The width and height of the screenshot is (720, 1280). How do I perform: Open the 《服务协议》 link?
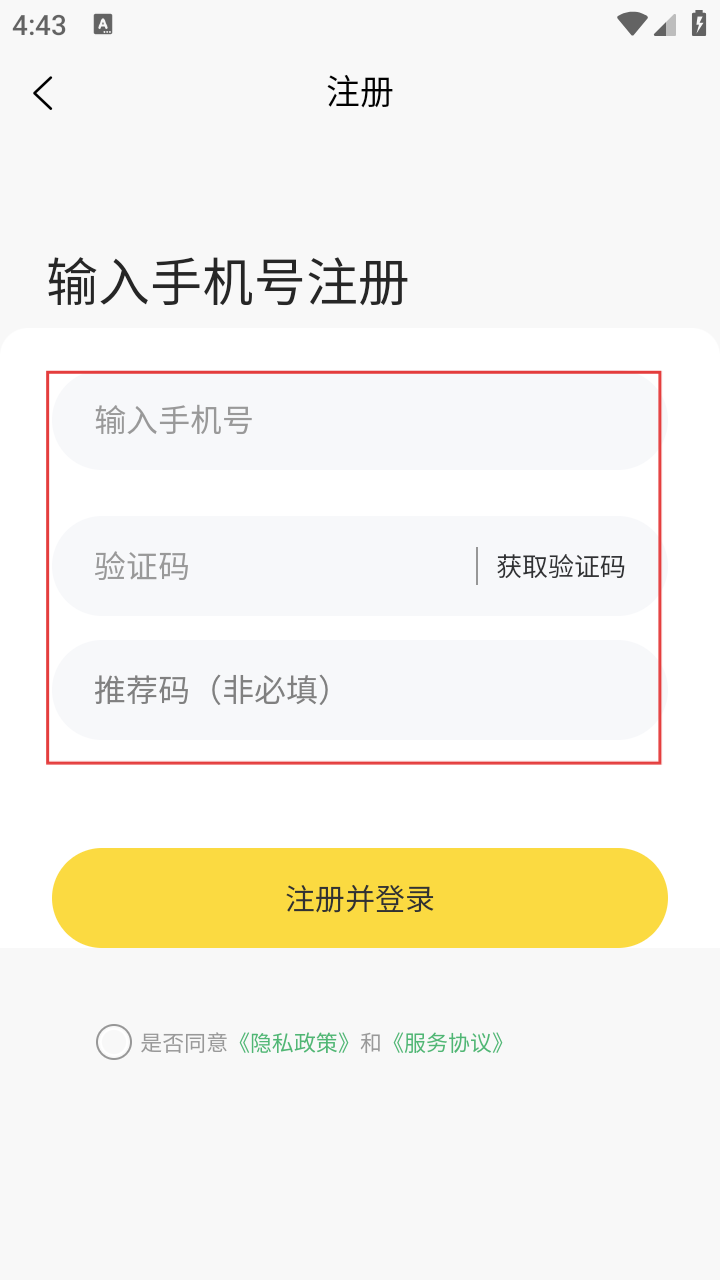[447, 1043]
